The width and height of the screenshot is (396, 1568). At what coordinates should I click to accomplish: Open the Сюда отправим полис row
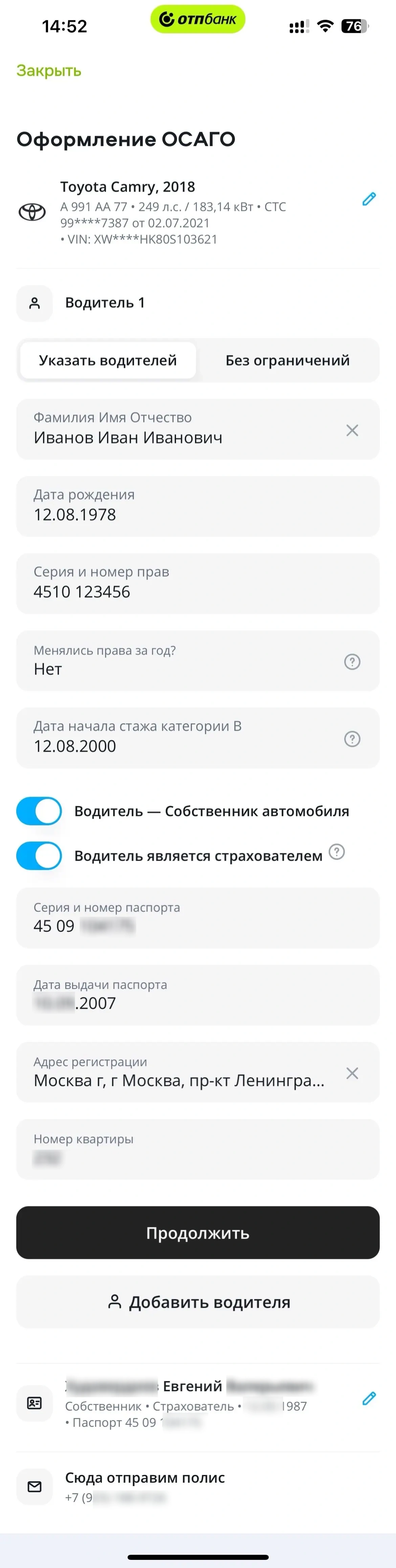pos(198,1487)
